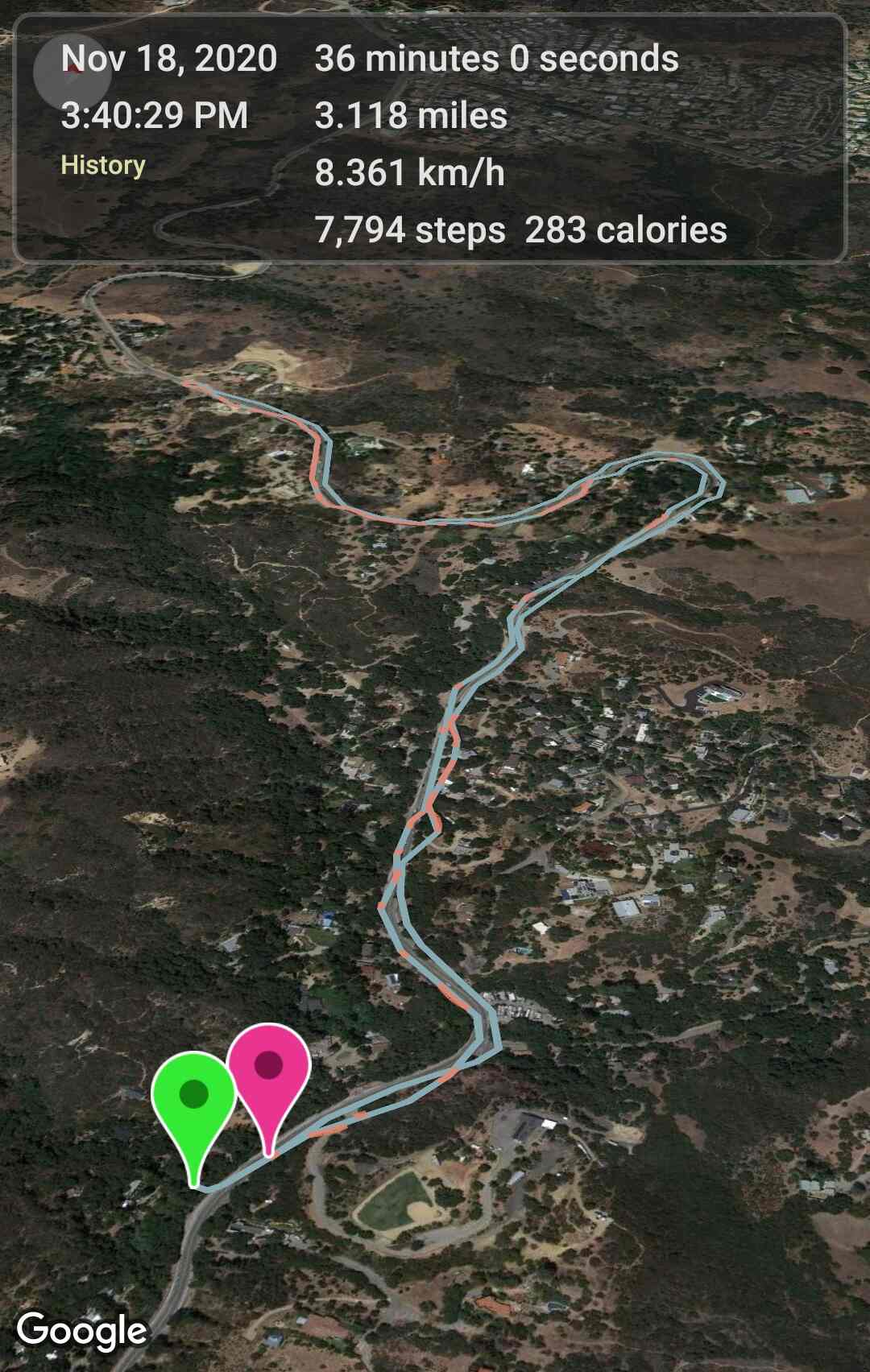Open the 3.118 miles distance details
This screenshot has height=1372, width=870.
[412, 115]
